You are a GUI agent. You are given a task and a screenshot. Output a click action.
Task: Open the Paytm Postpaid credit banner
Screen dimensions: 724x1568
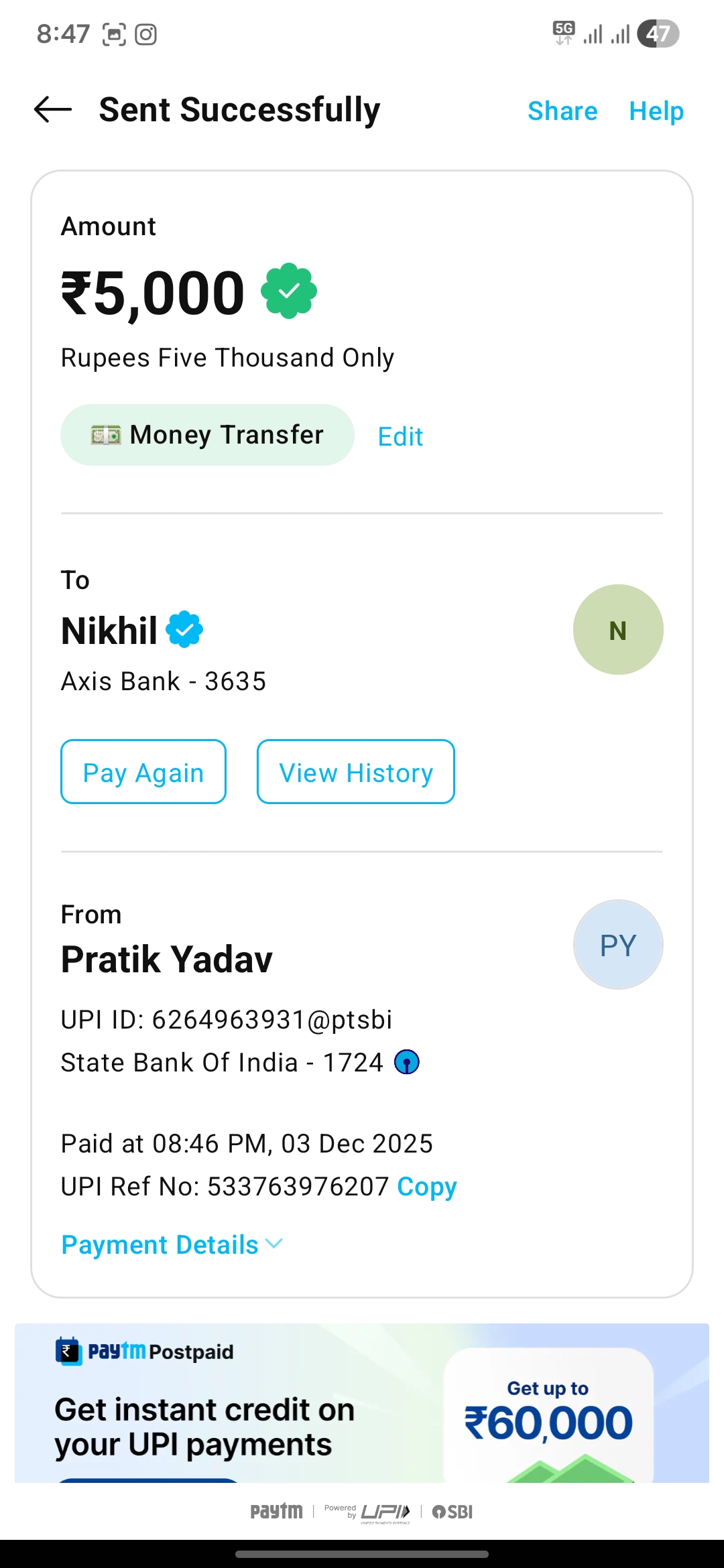click(362, 1404)
